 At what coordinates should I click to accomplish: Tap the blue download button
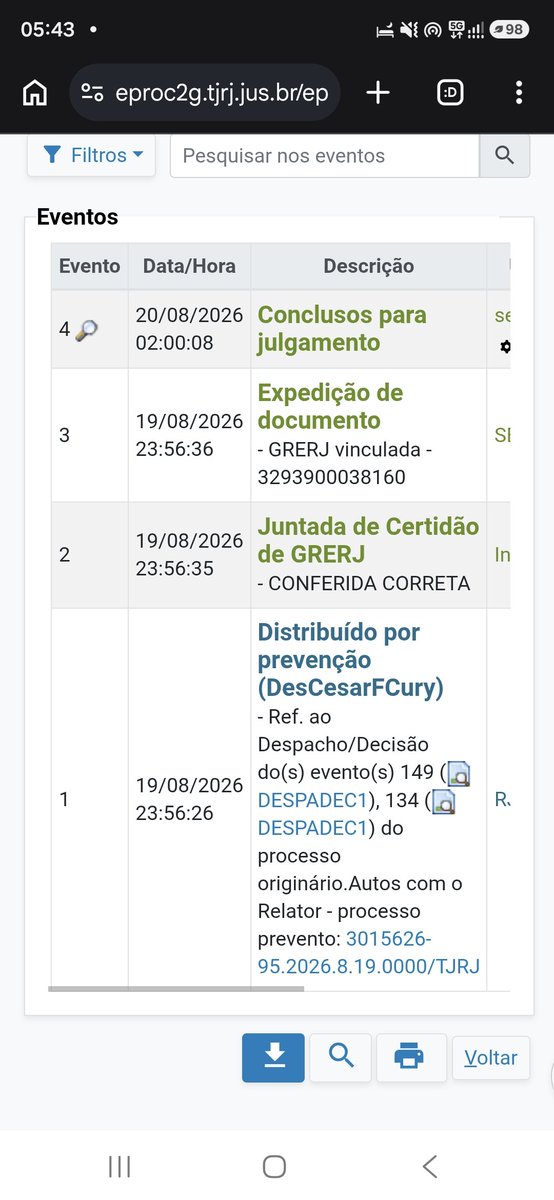click(x=273, y=1057)
